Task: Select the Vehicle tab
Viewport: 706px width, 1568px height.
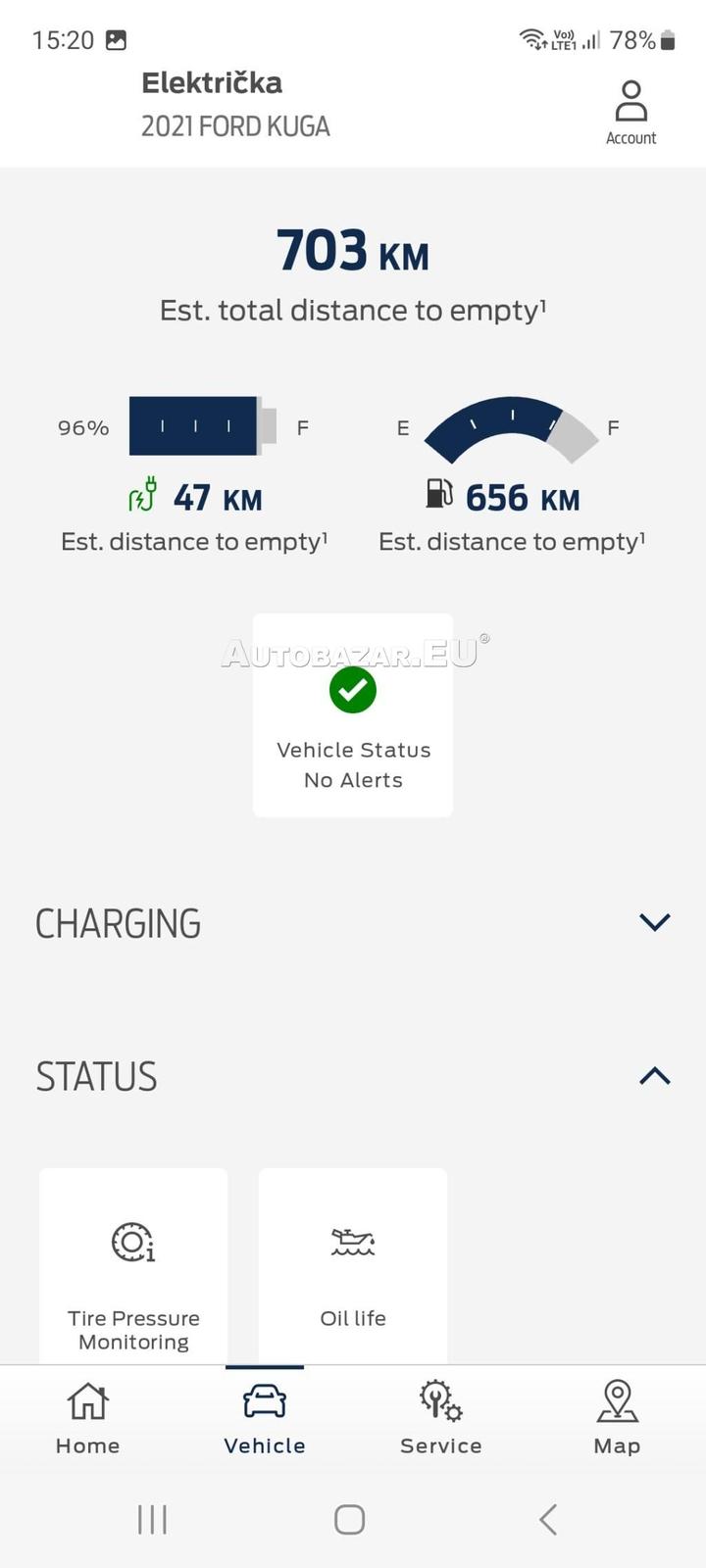Action: tap(265, 1417)
